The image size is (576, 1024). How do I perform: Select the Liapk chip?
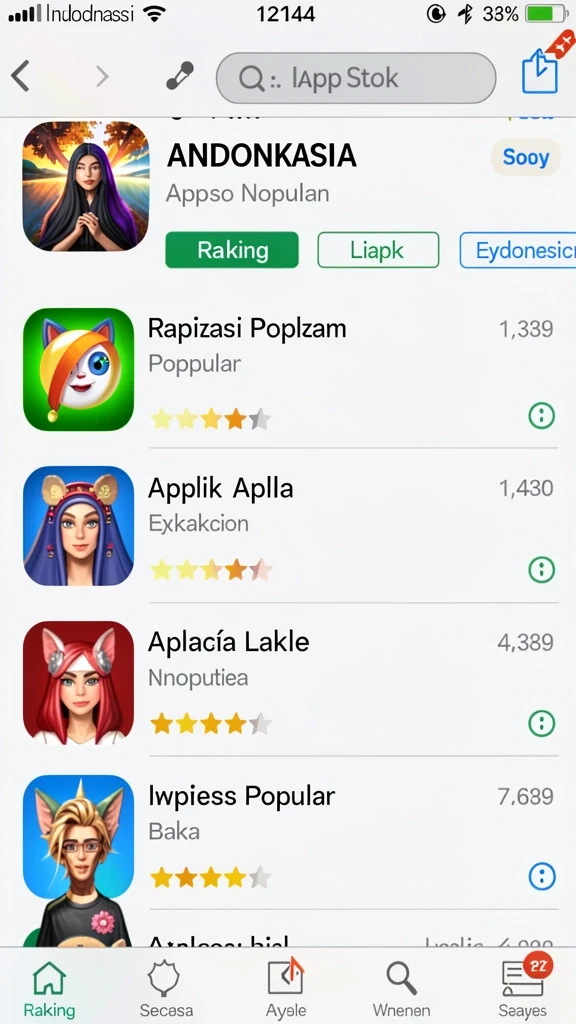[378, 250]
